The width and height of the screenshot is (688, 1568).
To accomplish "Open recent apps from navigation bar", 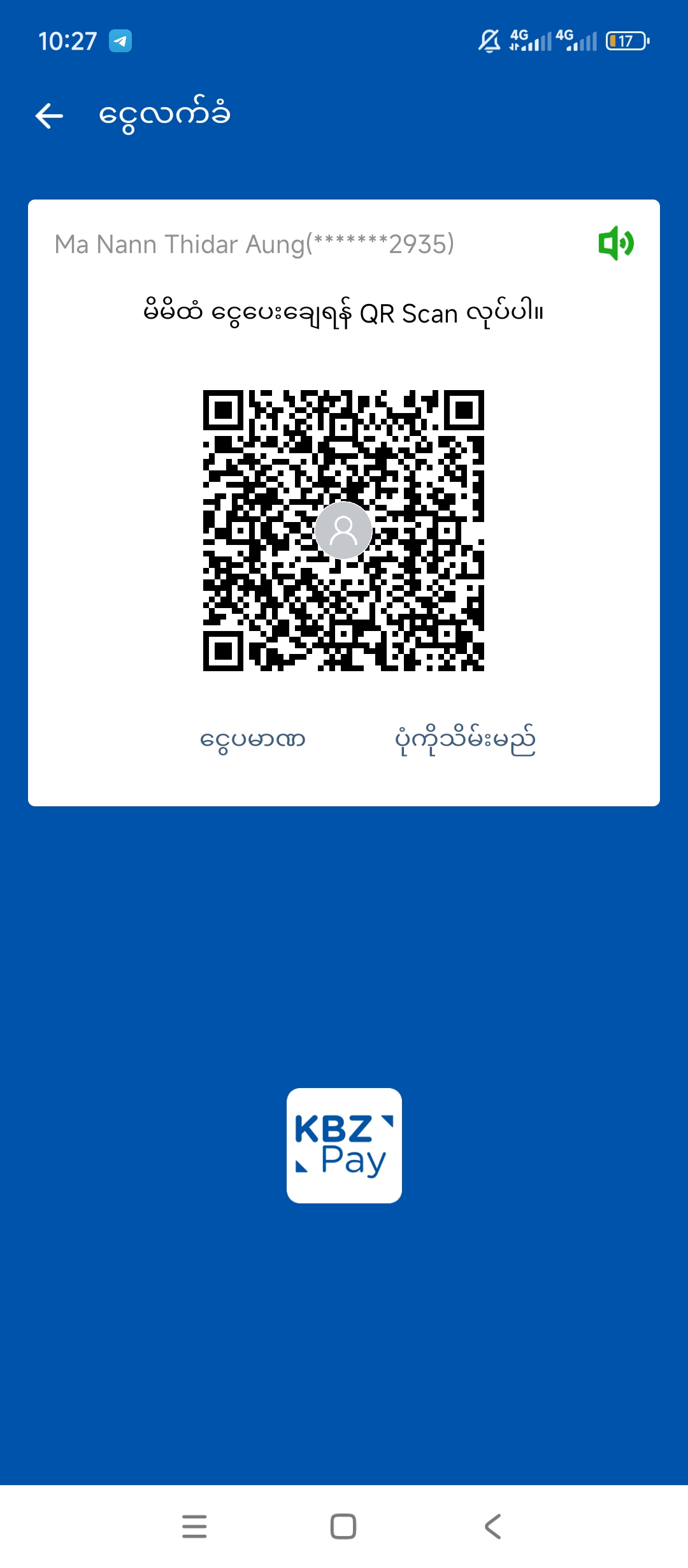I will point(194,1527).
